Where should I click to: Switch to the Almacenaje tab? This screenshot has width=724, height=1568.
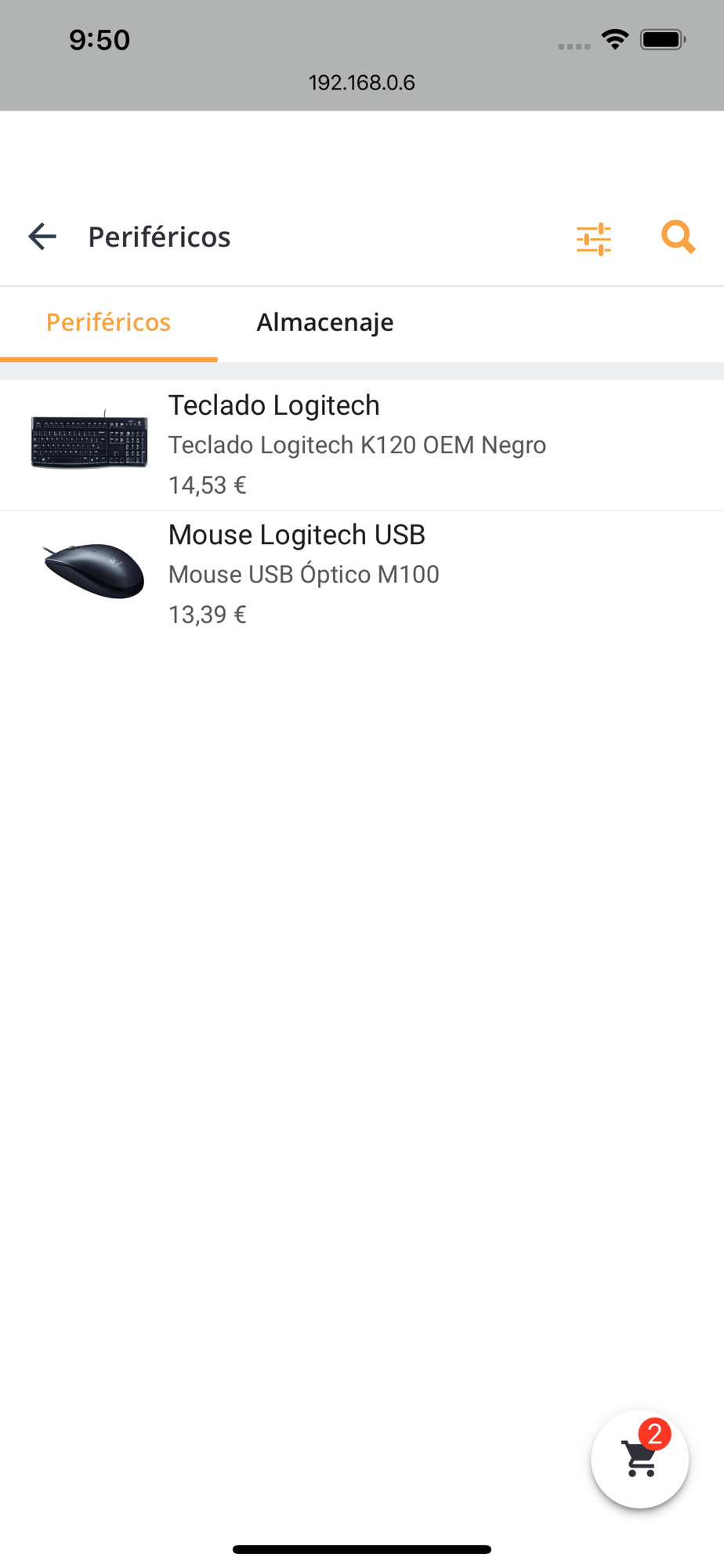(325, 322)
